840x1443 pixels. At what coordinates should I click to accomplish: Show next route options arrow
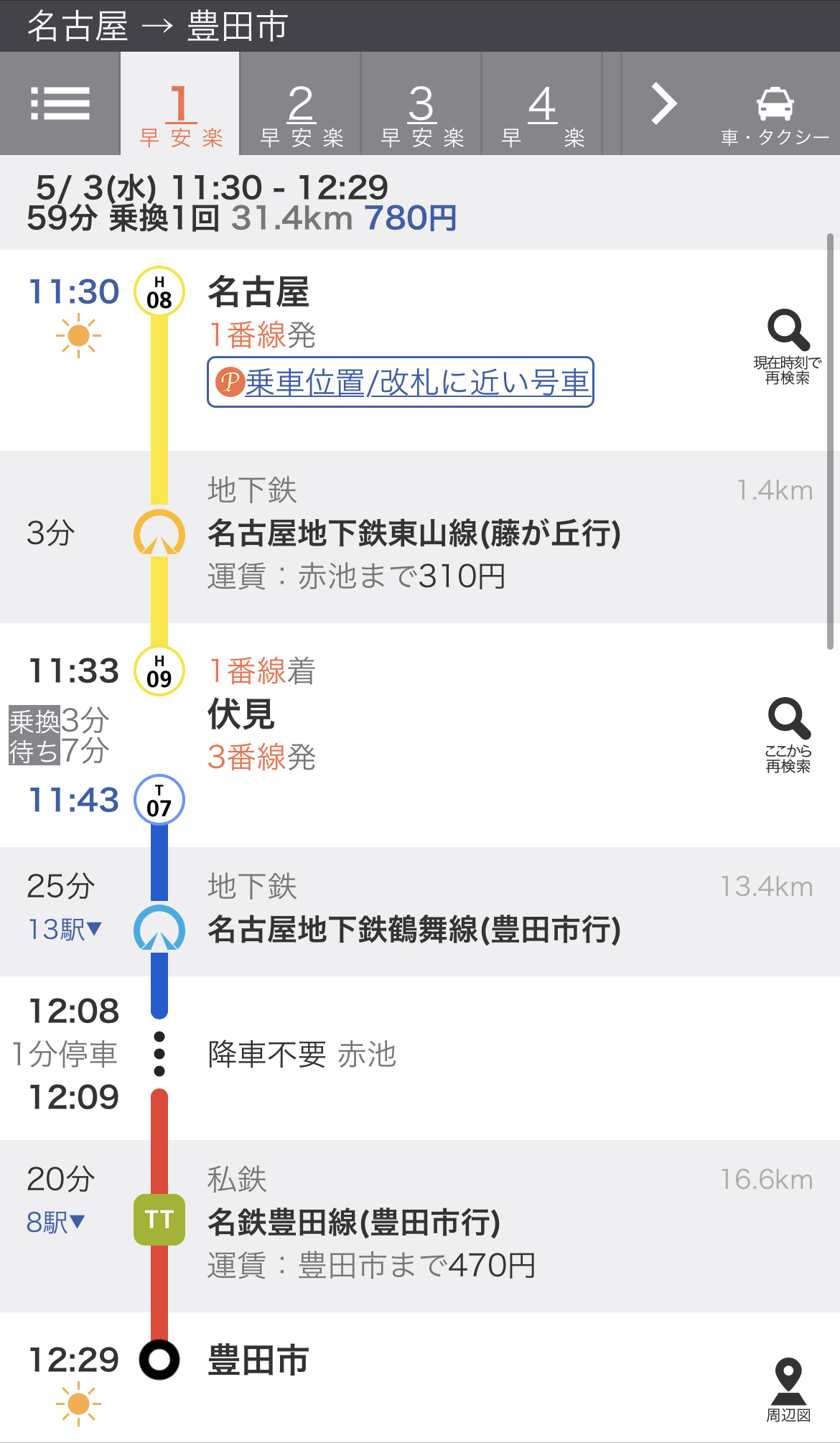tap(663, 104)
